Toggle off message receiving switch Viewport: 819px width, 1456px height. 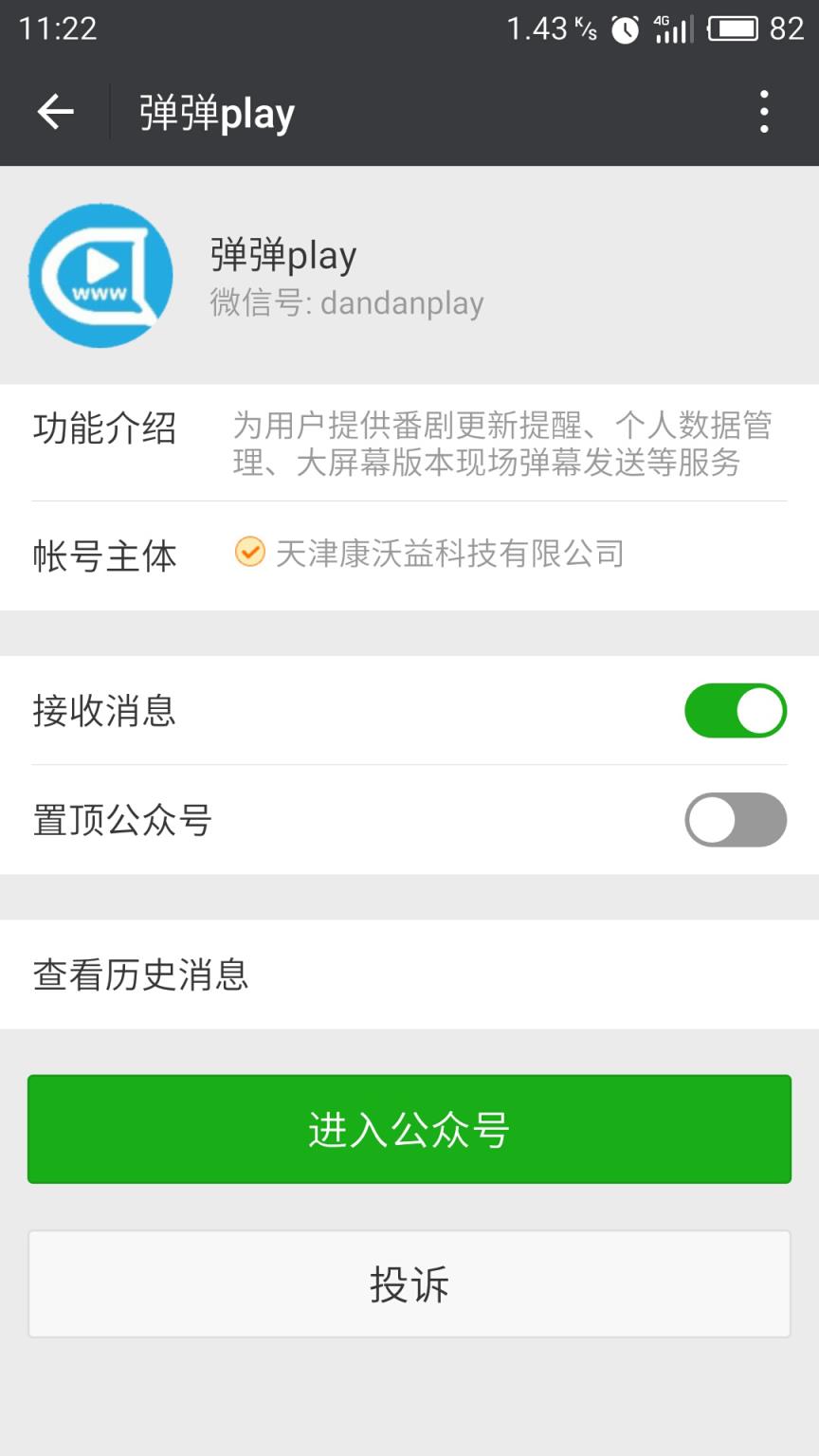tap(736, 710)
